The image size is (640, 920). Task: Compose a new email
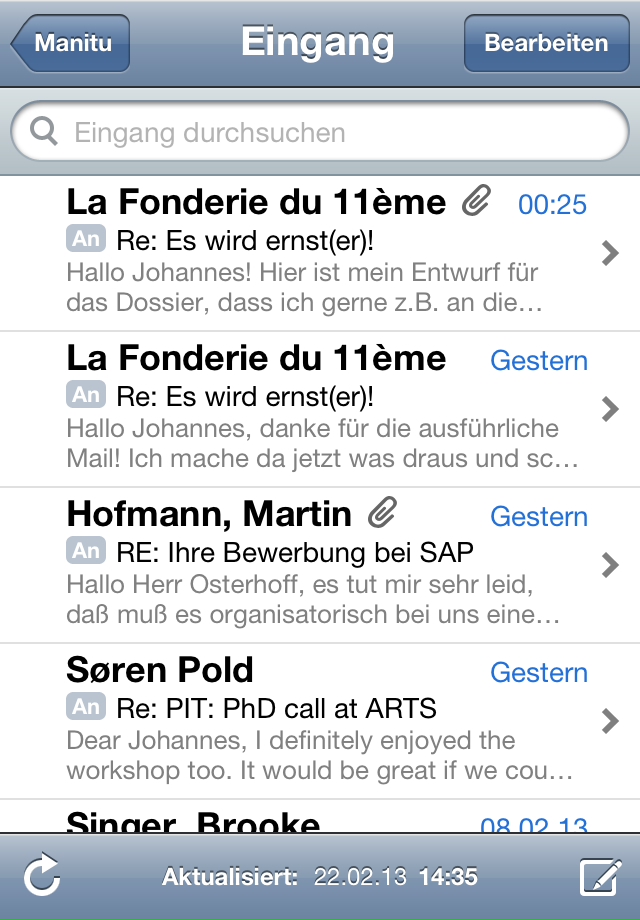coord(600,877)
